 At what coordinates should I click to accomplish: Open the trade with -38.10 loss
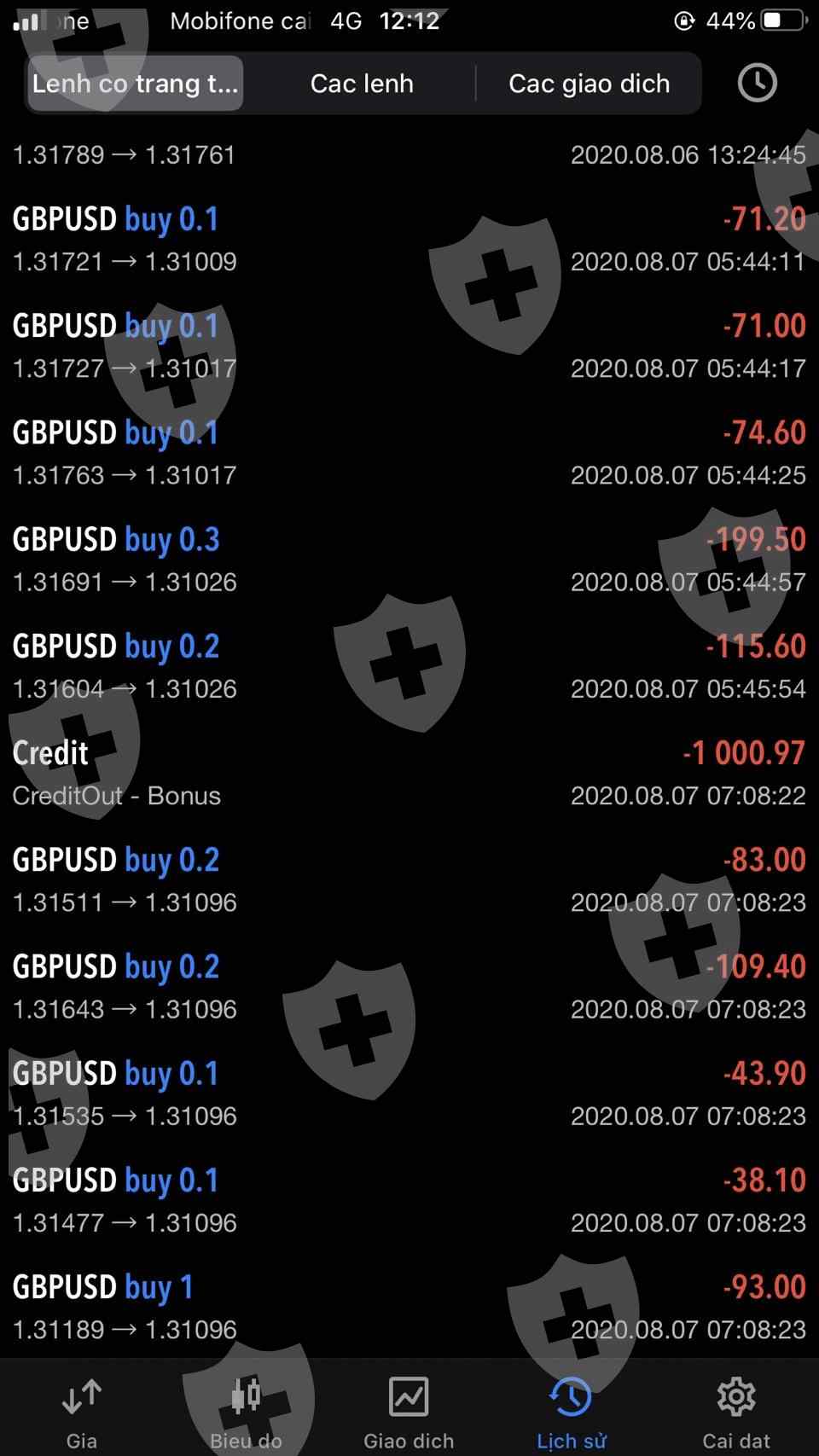point(409,1201)
